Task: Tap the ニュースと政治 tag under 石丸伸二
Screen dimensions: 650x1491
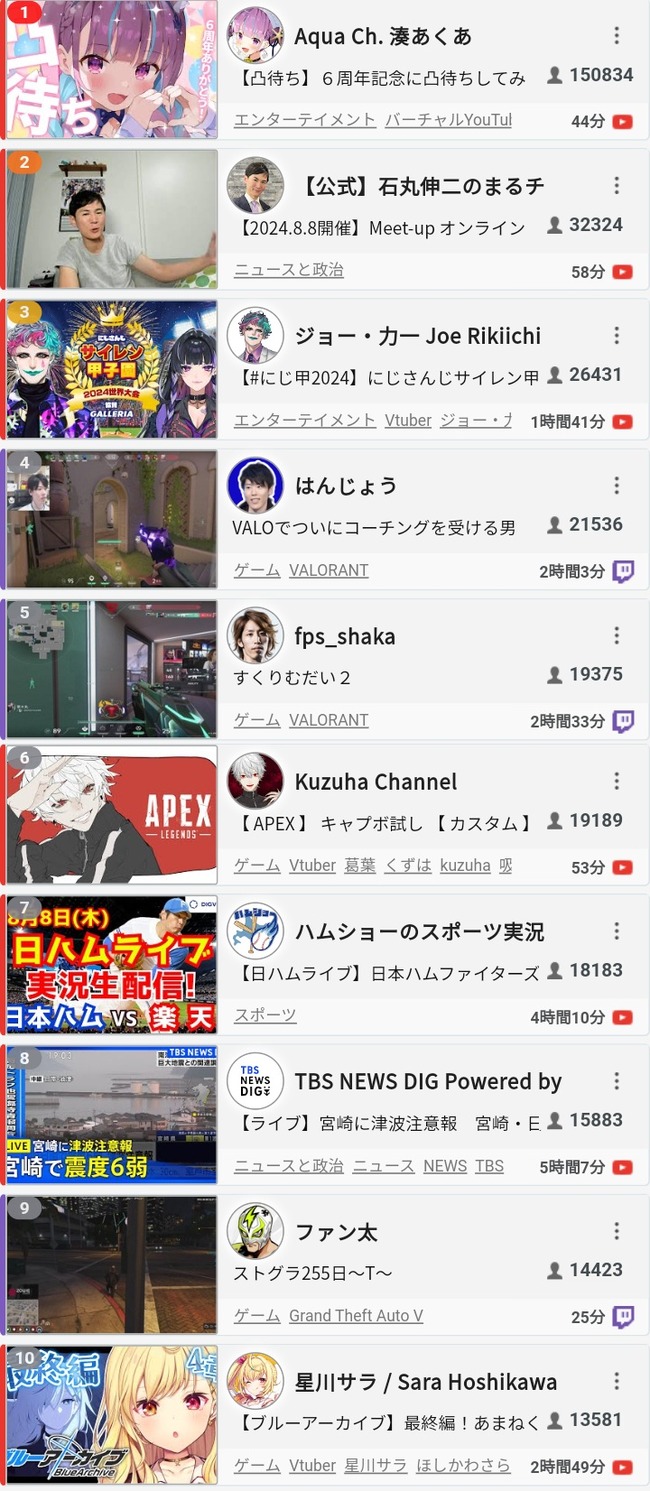Action: click(x=289, y=270)
